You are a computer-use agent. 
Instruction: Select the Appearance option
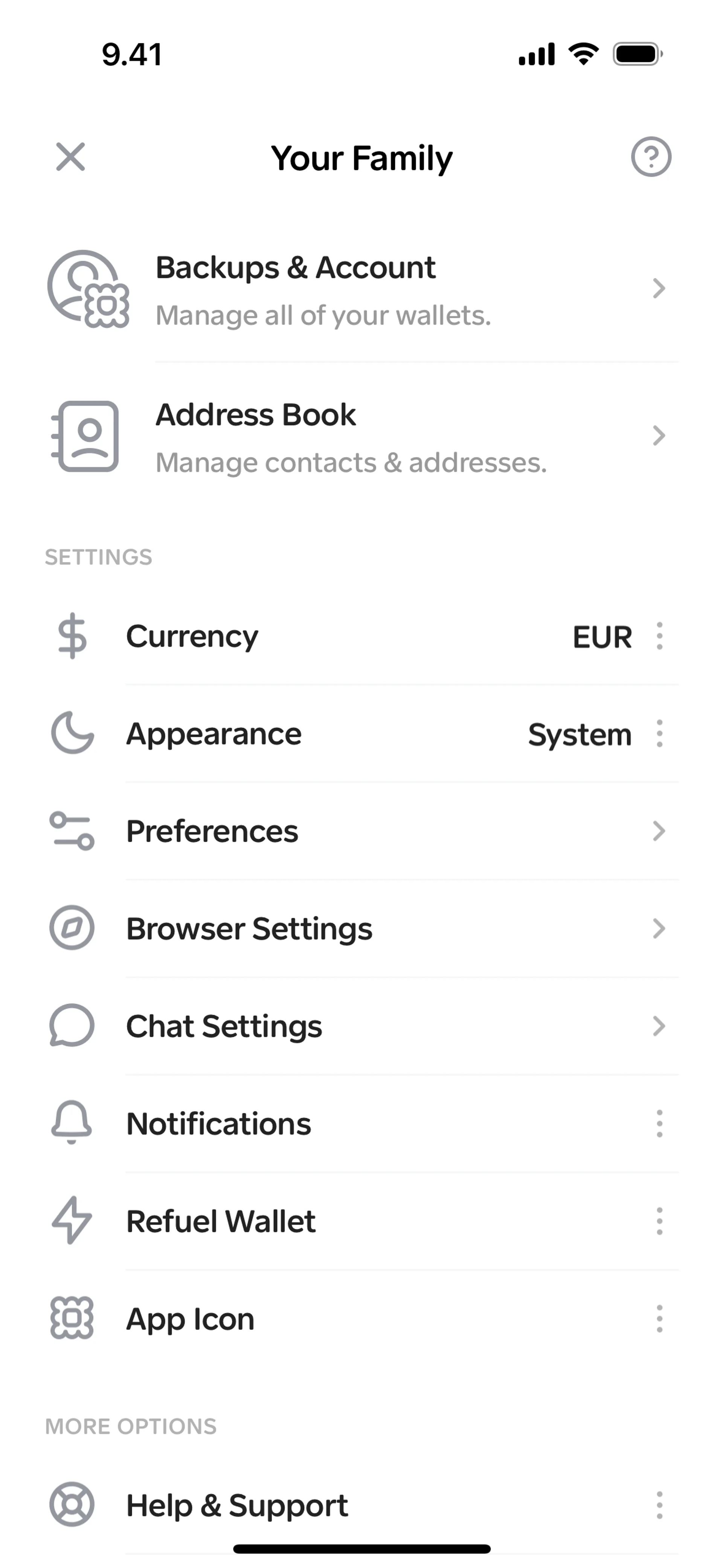(x=361, y=734)
